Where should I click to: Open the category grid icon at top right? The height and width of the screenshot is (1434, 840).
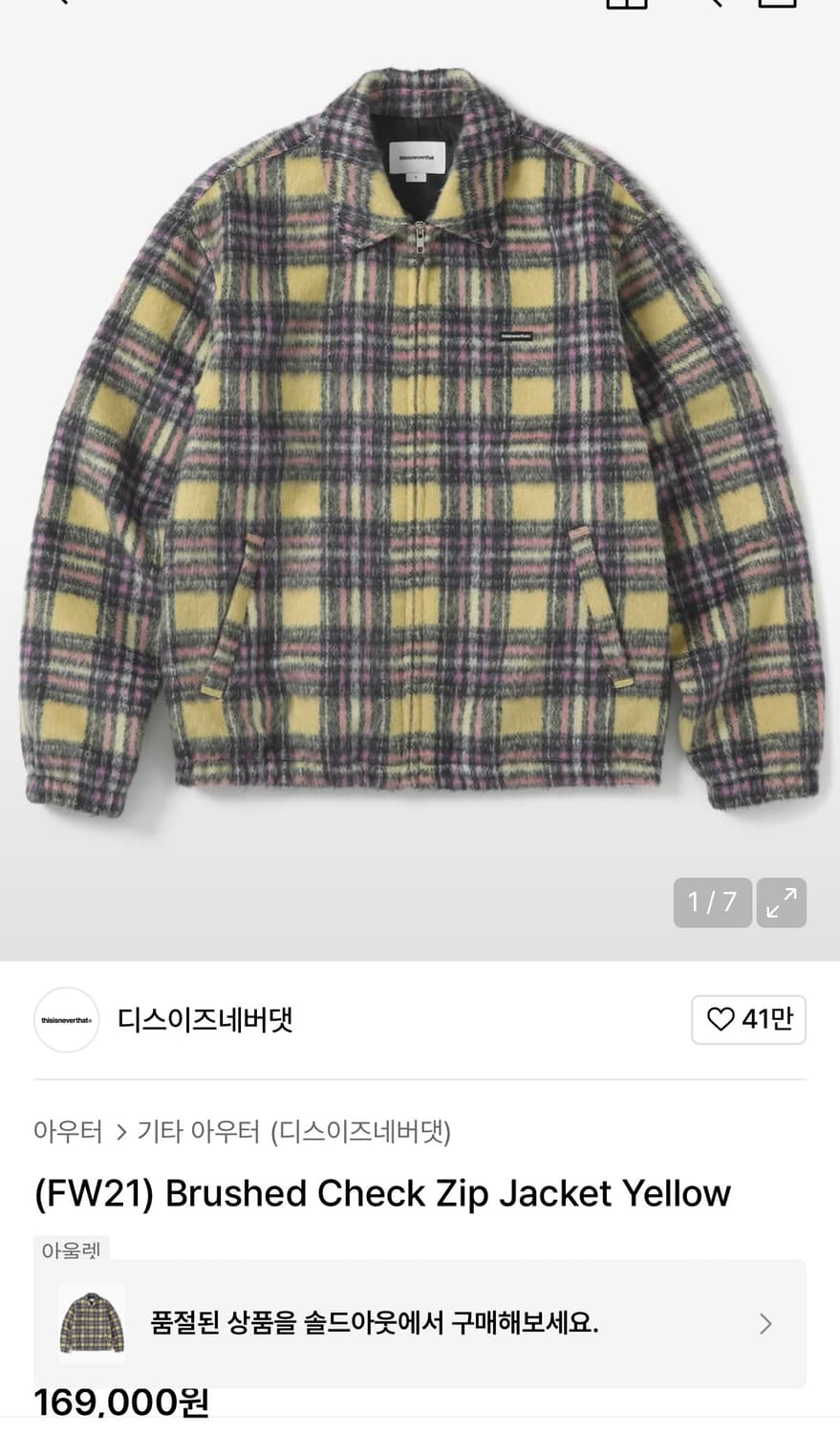626,5
